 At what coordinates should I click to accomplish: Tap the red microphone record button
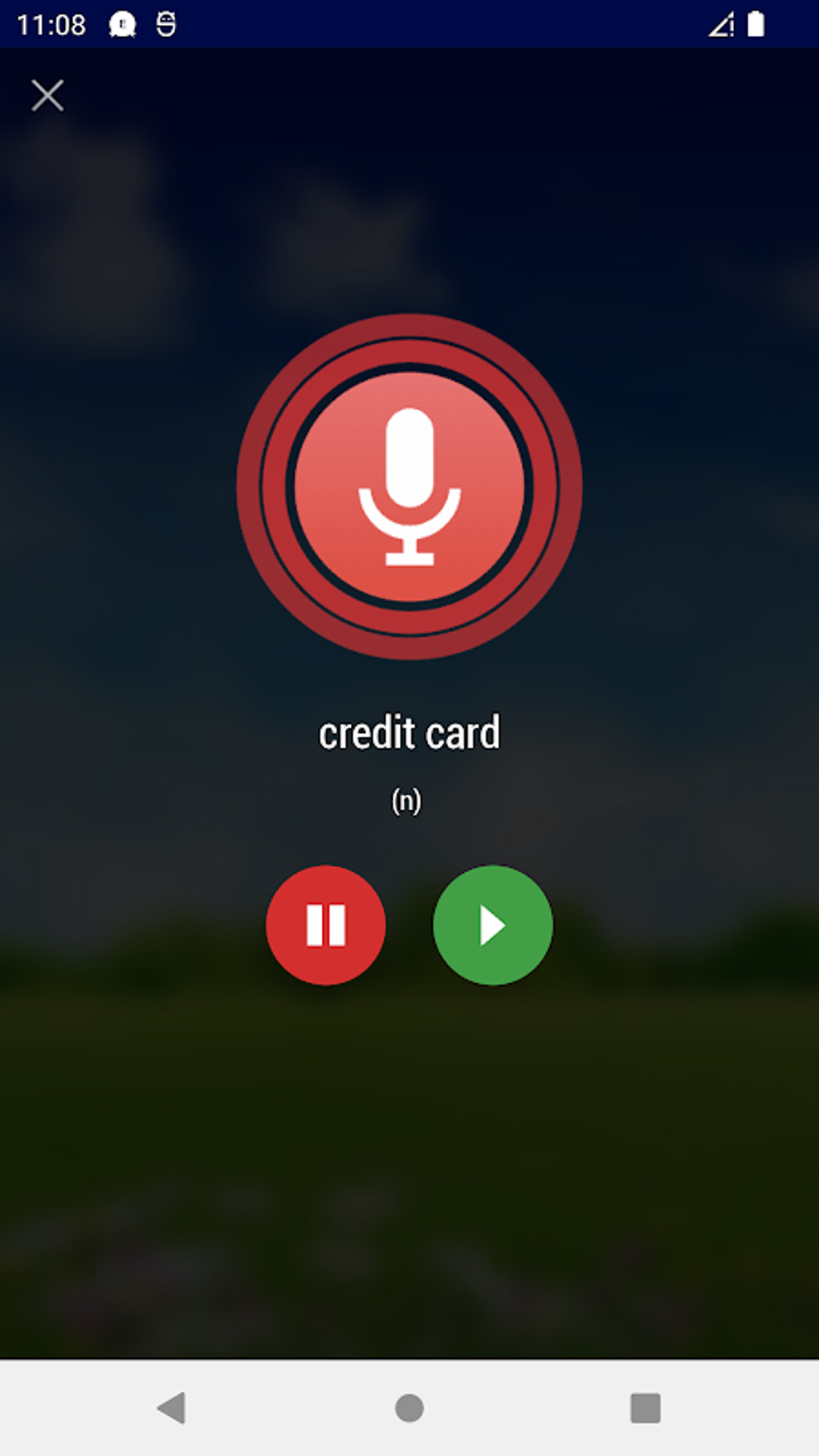[409, 487]
